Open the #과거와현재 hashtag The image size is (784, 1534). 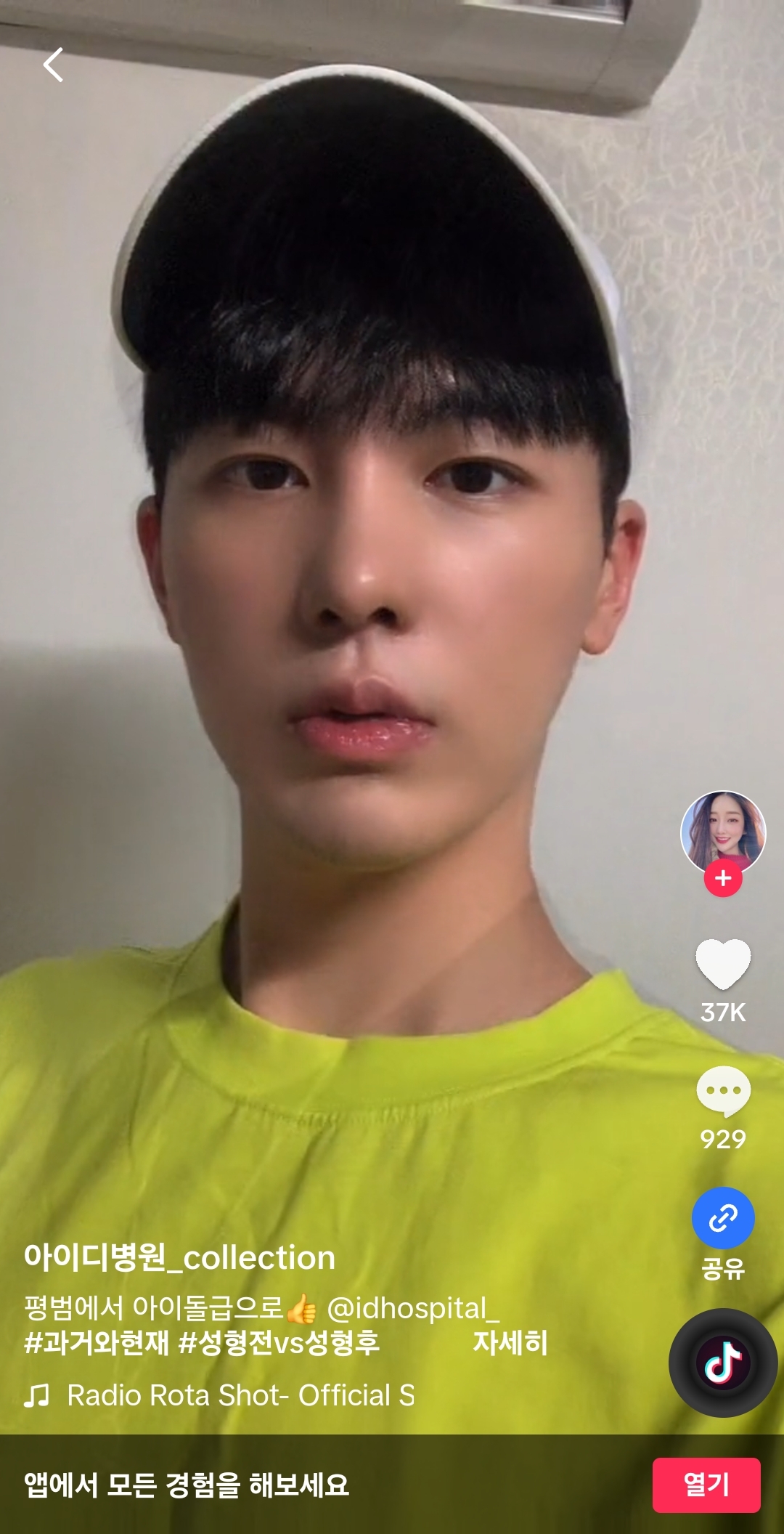coord(97,1342)
